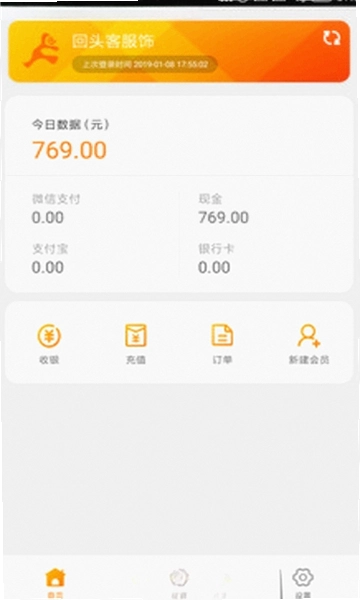360x600 pixels.
Task: Tap the refresh icon in the orange banner
Action: click(331, 38)
